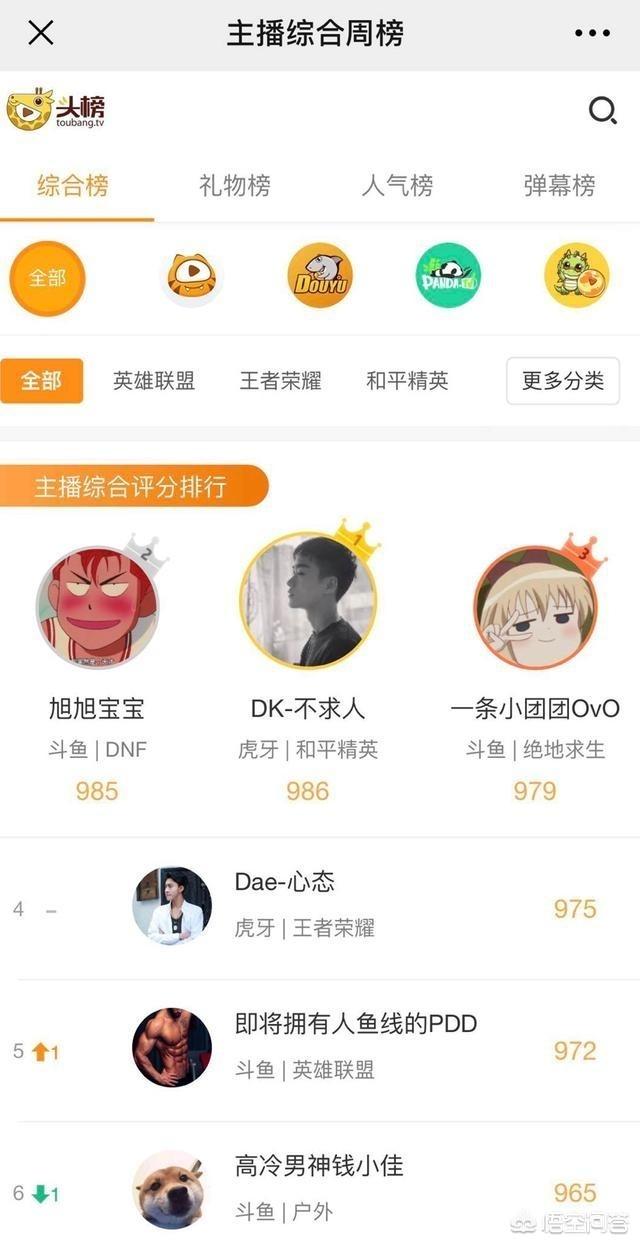This screenshot has height=1245, width=640.
Task: Filter by the Douyu platform icon
Action: (x=320, y=276)
